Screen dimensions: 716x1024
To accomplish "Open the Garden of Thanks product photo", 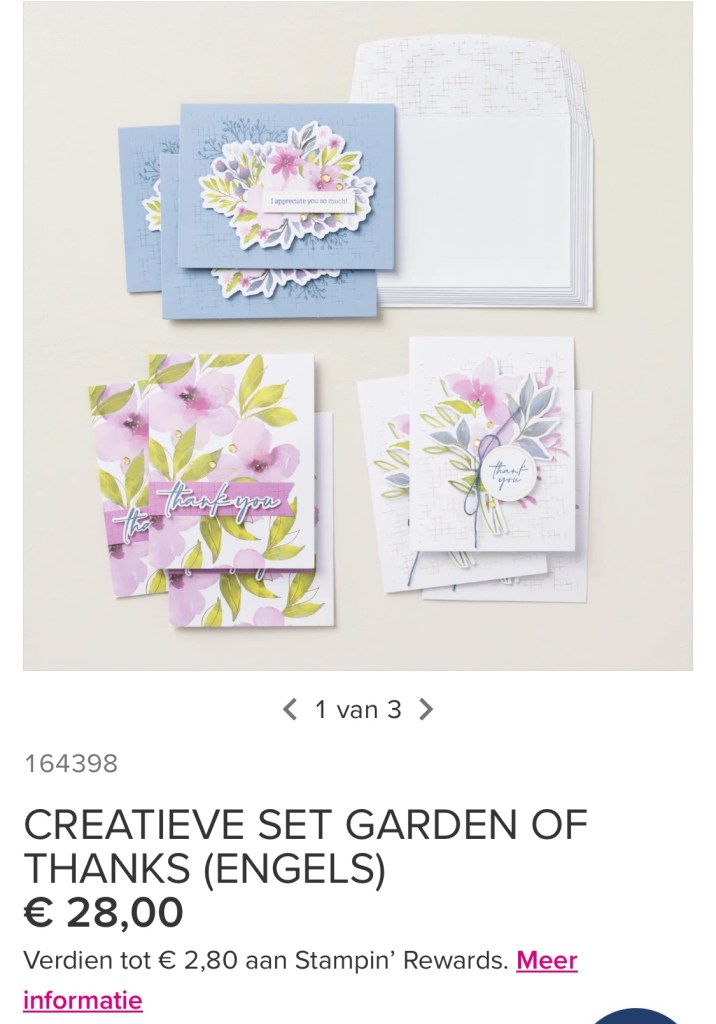I will click(357, 336).
